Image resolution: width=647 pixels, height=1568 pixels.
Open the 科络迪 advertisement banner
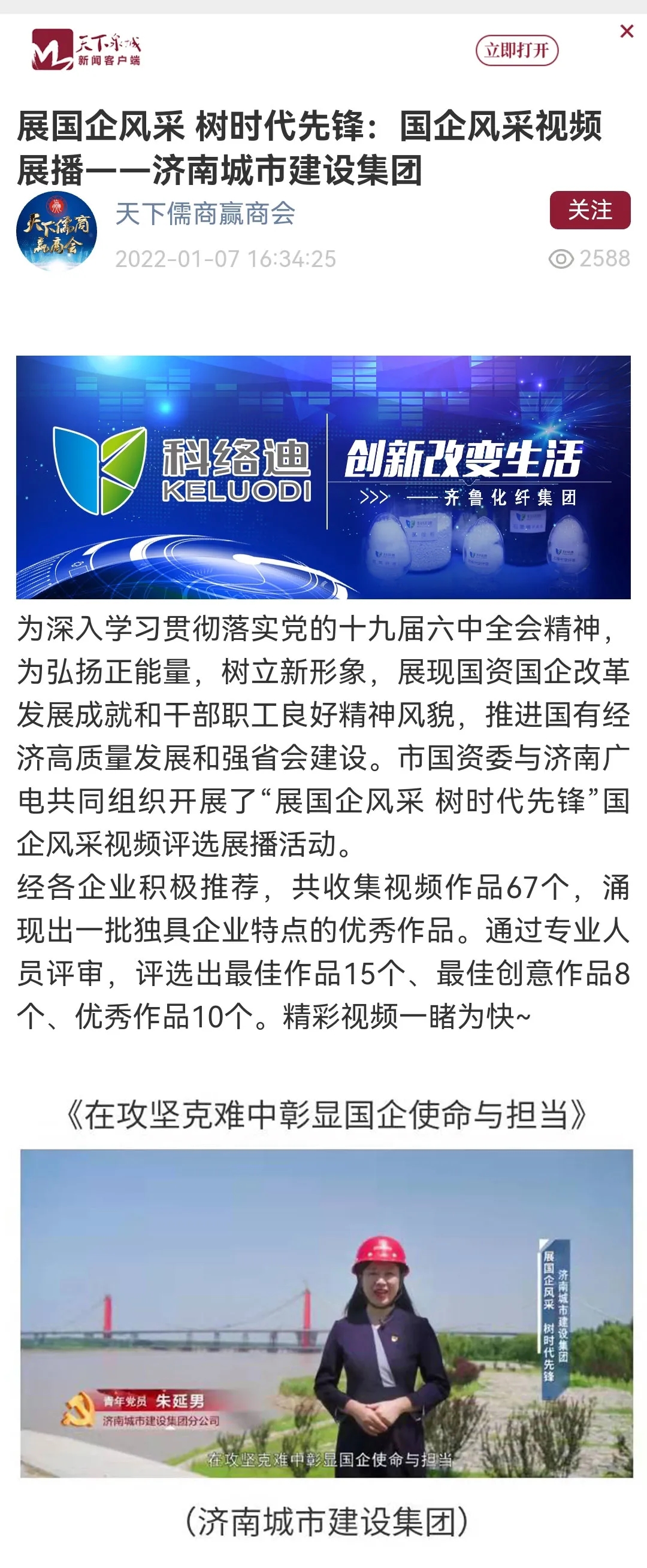pos(323,477)
